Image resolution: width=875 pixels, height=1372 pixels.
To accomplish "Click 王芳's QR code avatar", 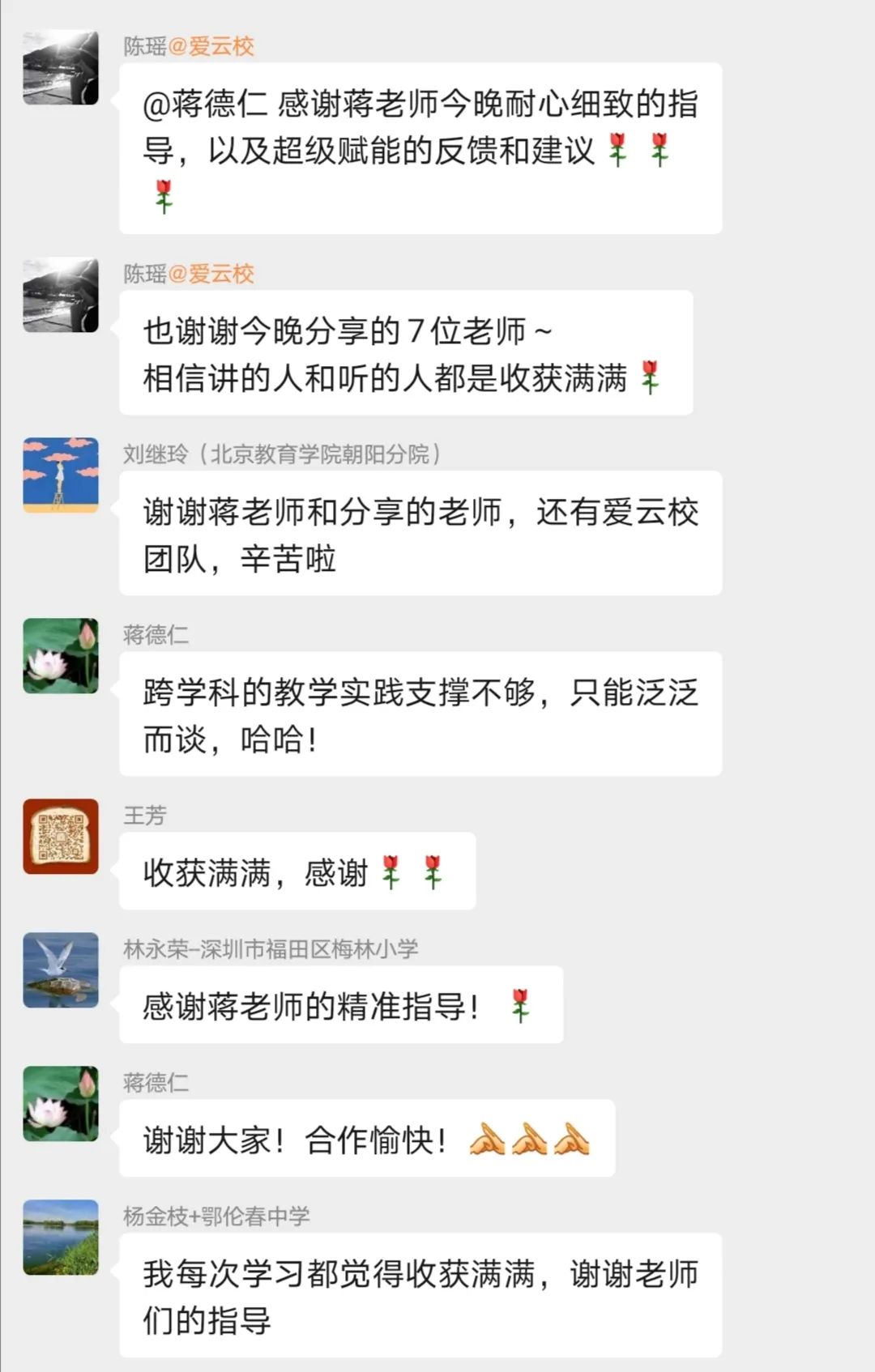I will pyautogui.click(x=61, y=838).
